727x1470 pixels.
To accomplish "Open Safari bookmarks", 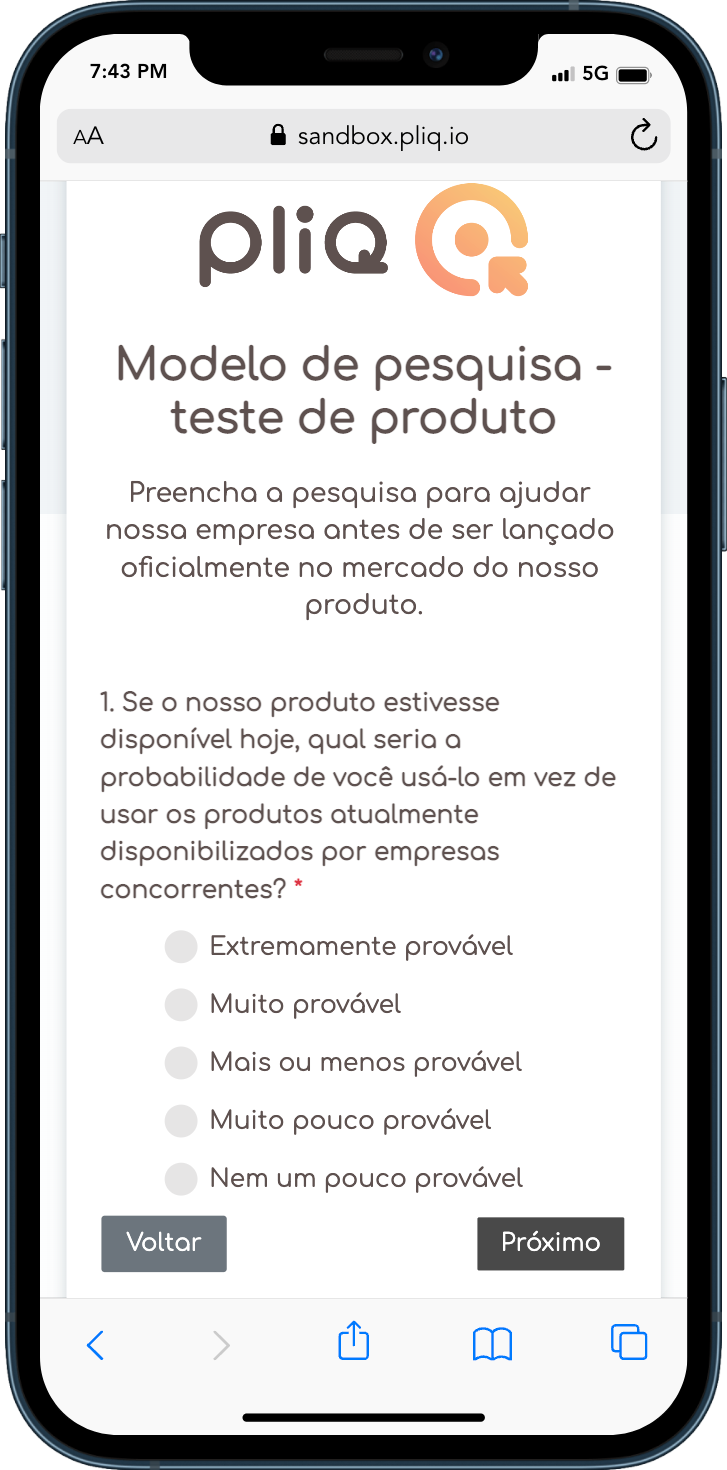I will [492, 1344].
